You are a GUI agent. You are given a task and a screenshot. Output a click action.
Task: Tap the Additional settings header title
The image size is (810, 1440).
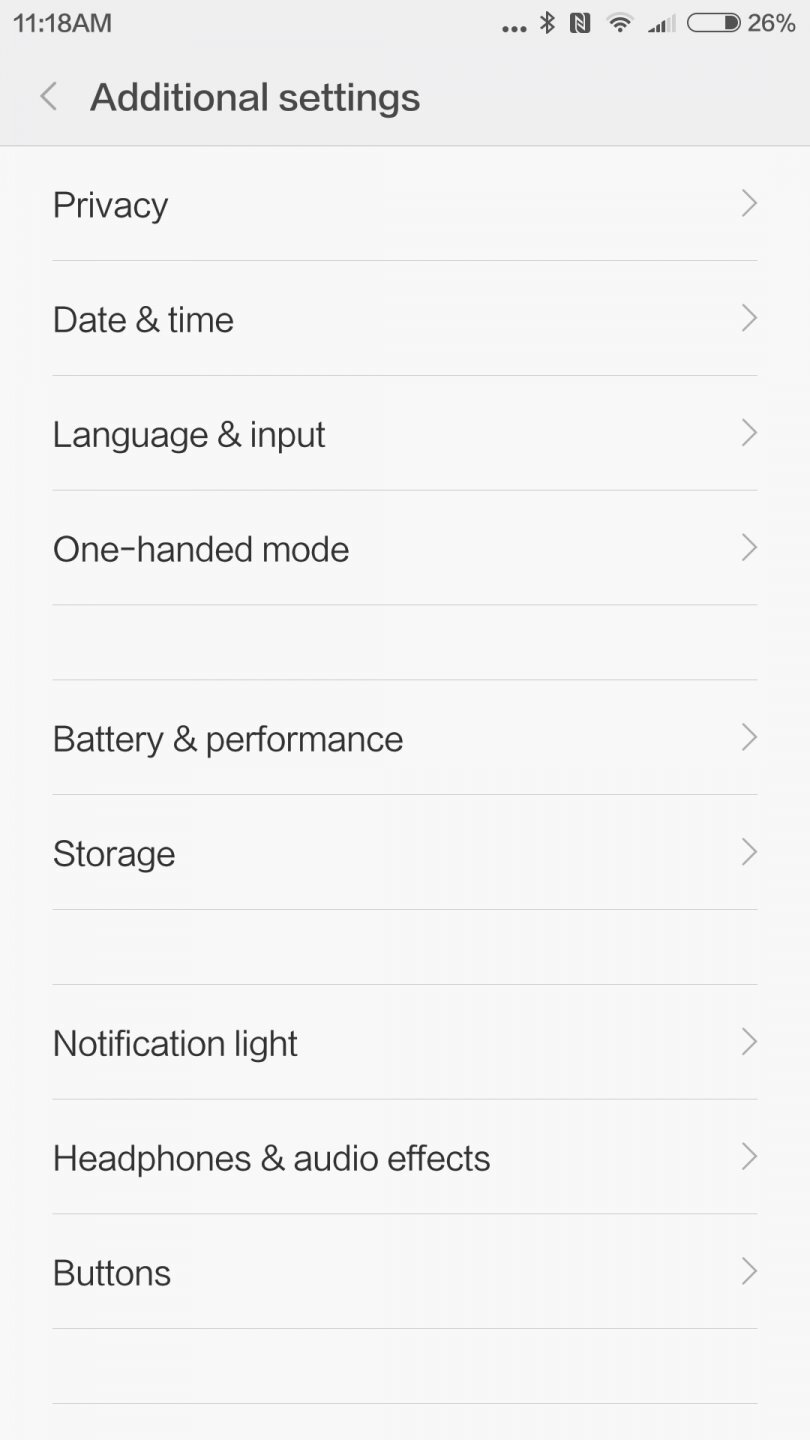click(255, 96)
